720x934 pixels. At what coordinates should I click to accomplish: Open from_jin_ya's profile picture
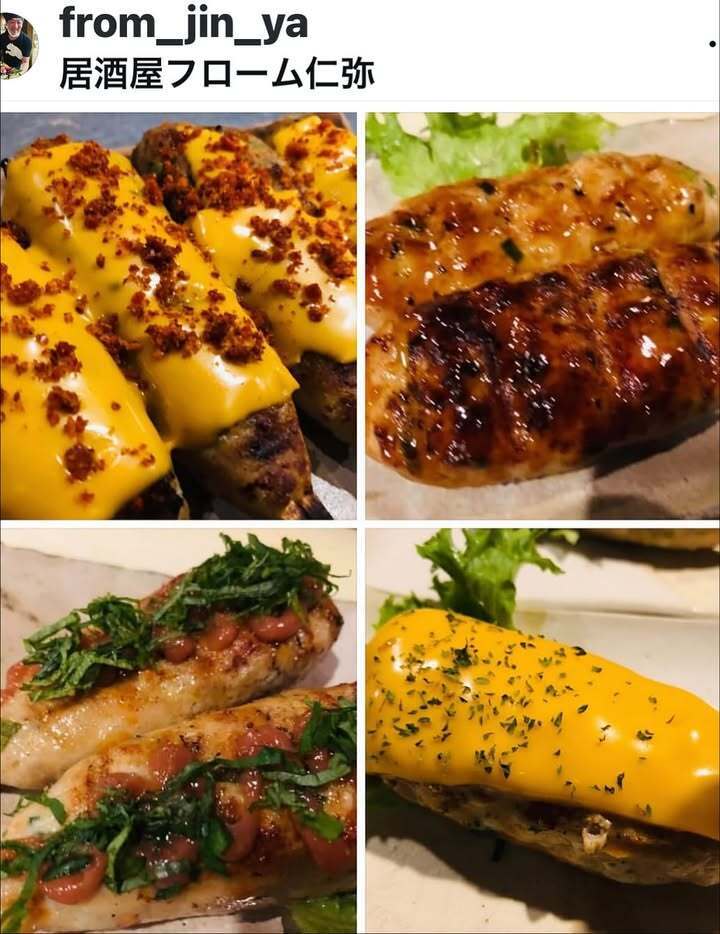(x=17, y=46)
